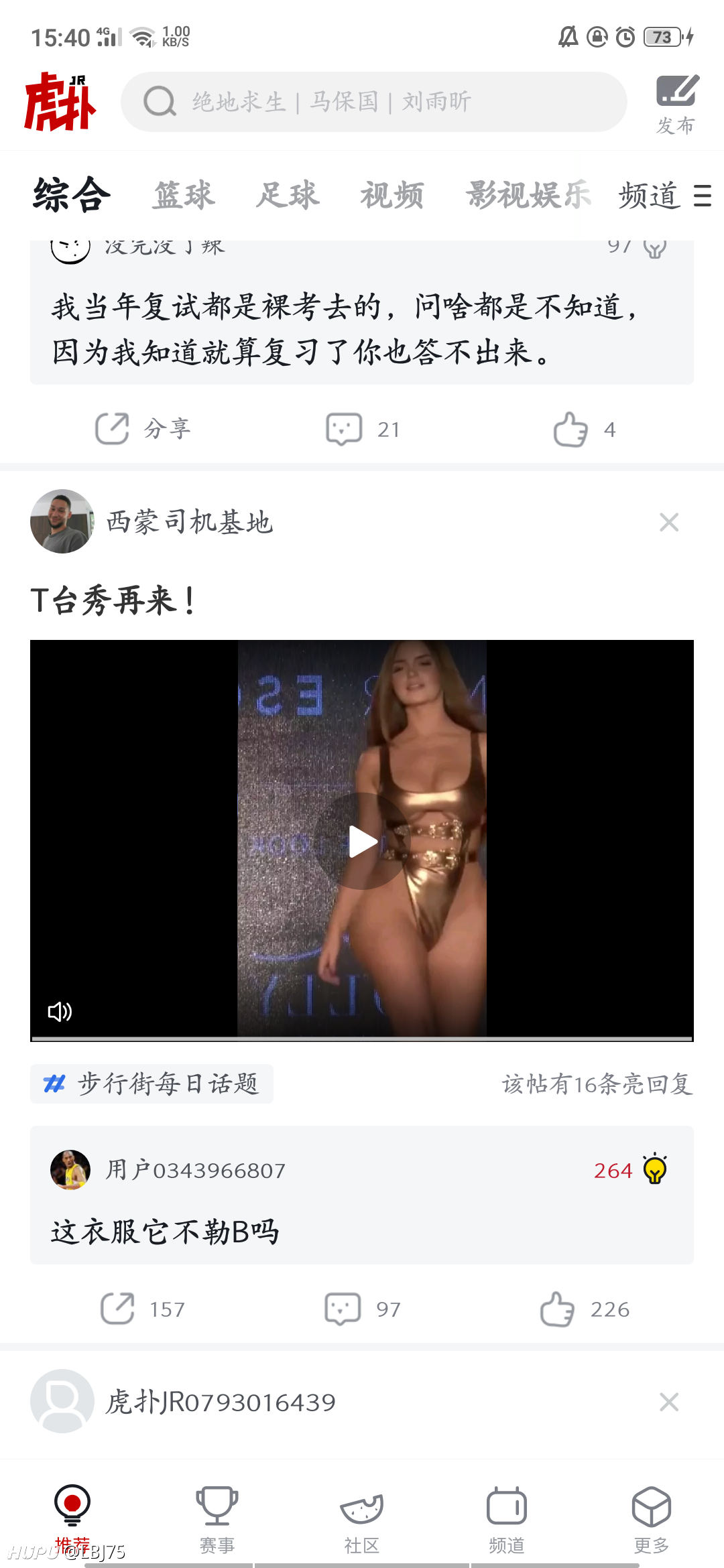Like the post with 4 likes

(584, 429)
